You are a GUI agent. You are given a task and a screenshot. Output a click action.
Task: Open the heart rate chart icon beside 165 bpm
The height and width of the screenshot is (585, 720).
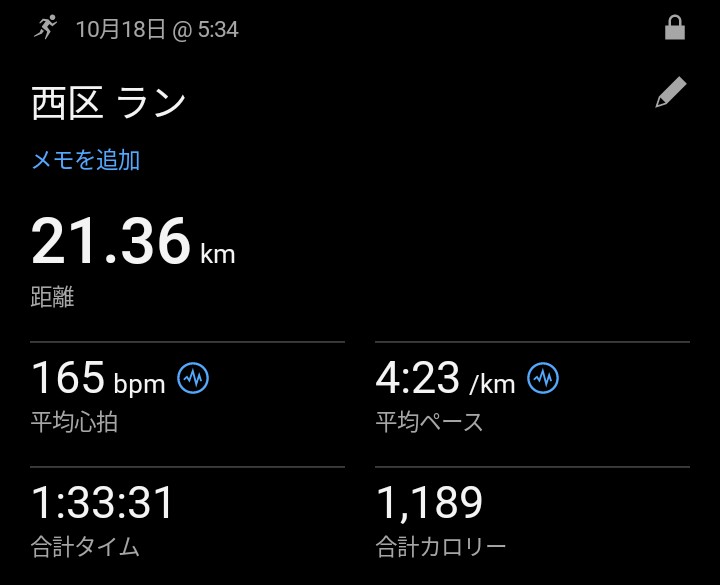point(193,378)
